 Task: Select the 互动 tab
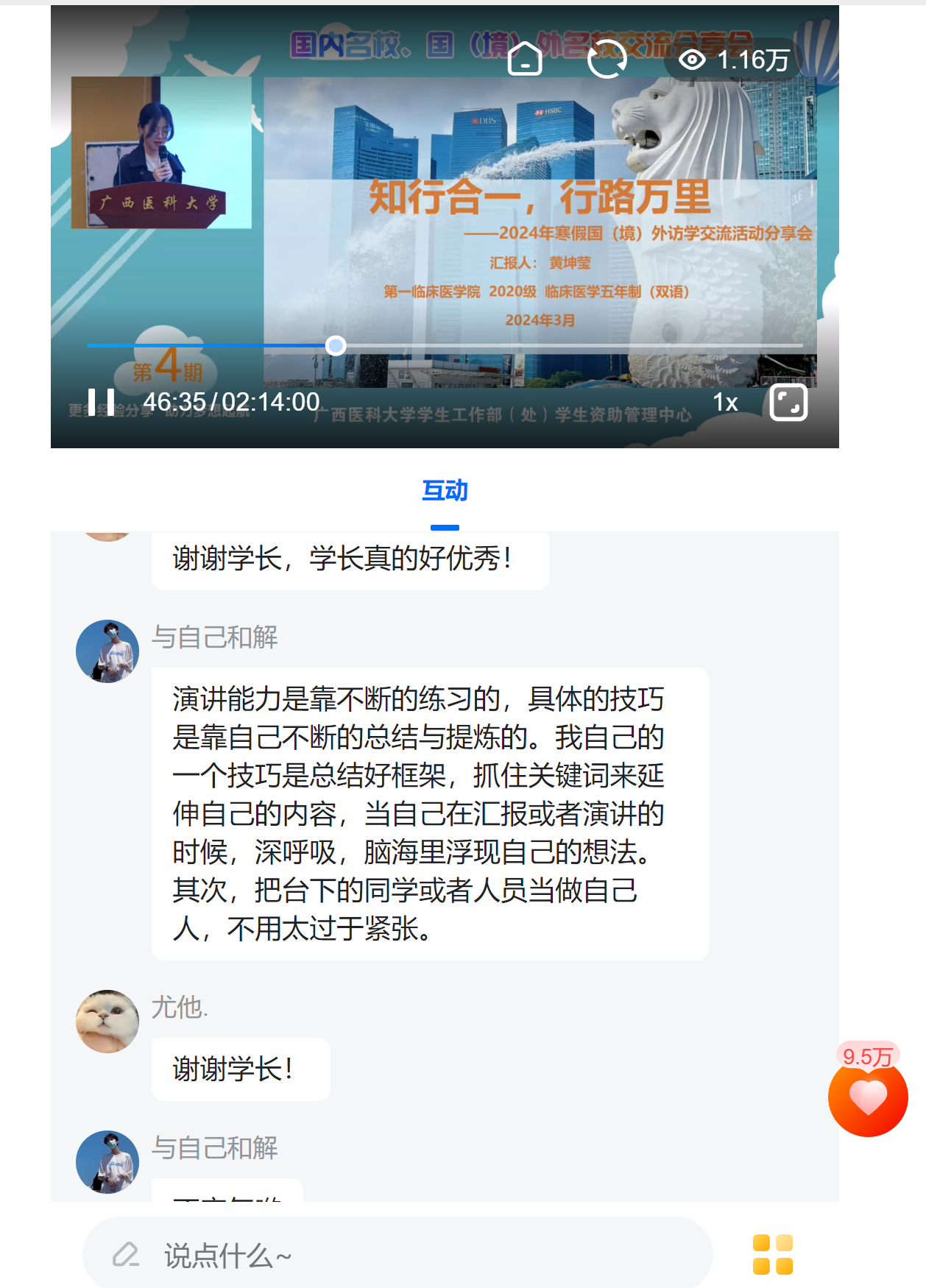(x=445, y=491)
